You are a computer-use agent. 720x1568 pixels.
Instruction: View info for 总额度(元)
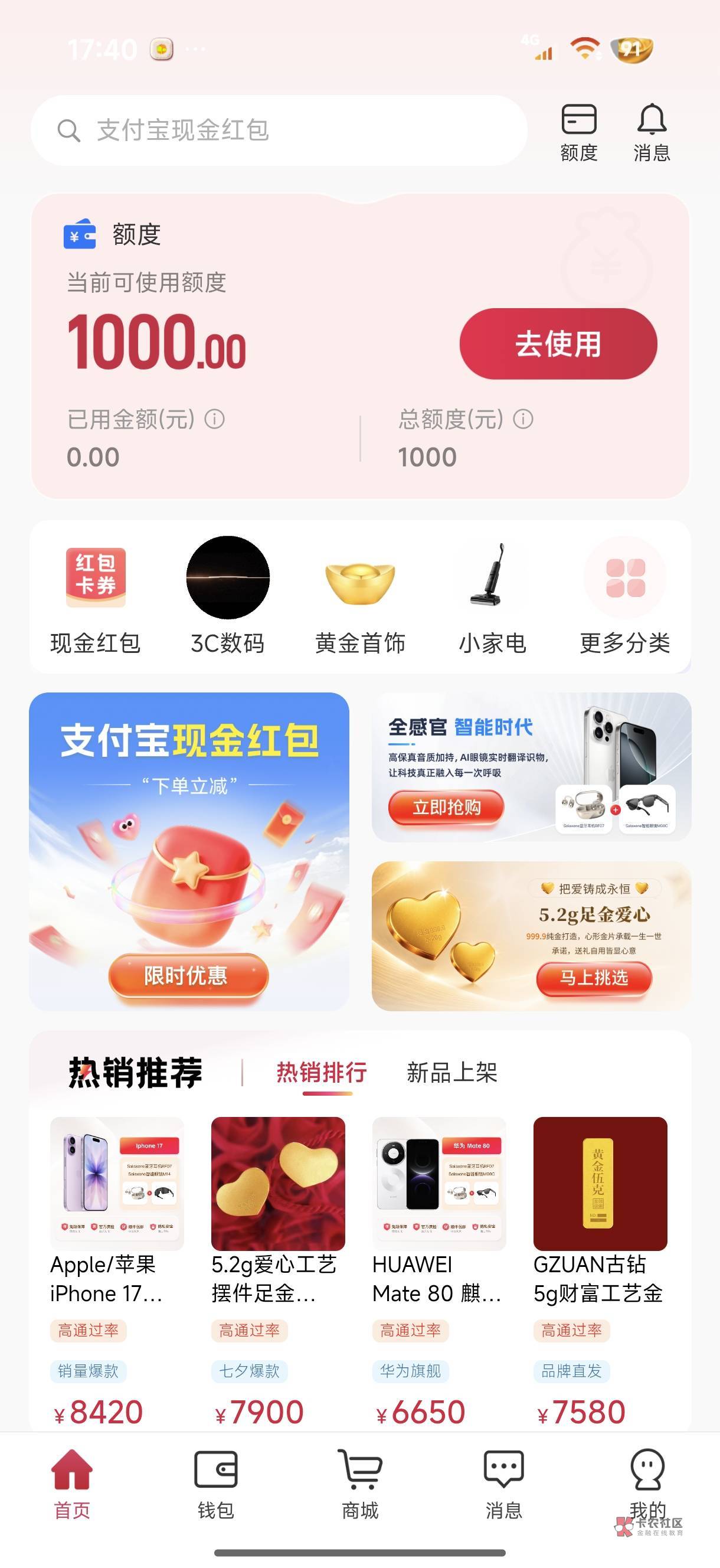point(523,419)
